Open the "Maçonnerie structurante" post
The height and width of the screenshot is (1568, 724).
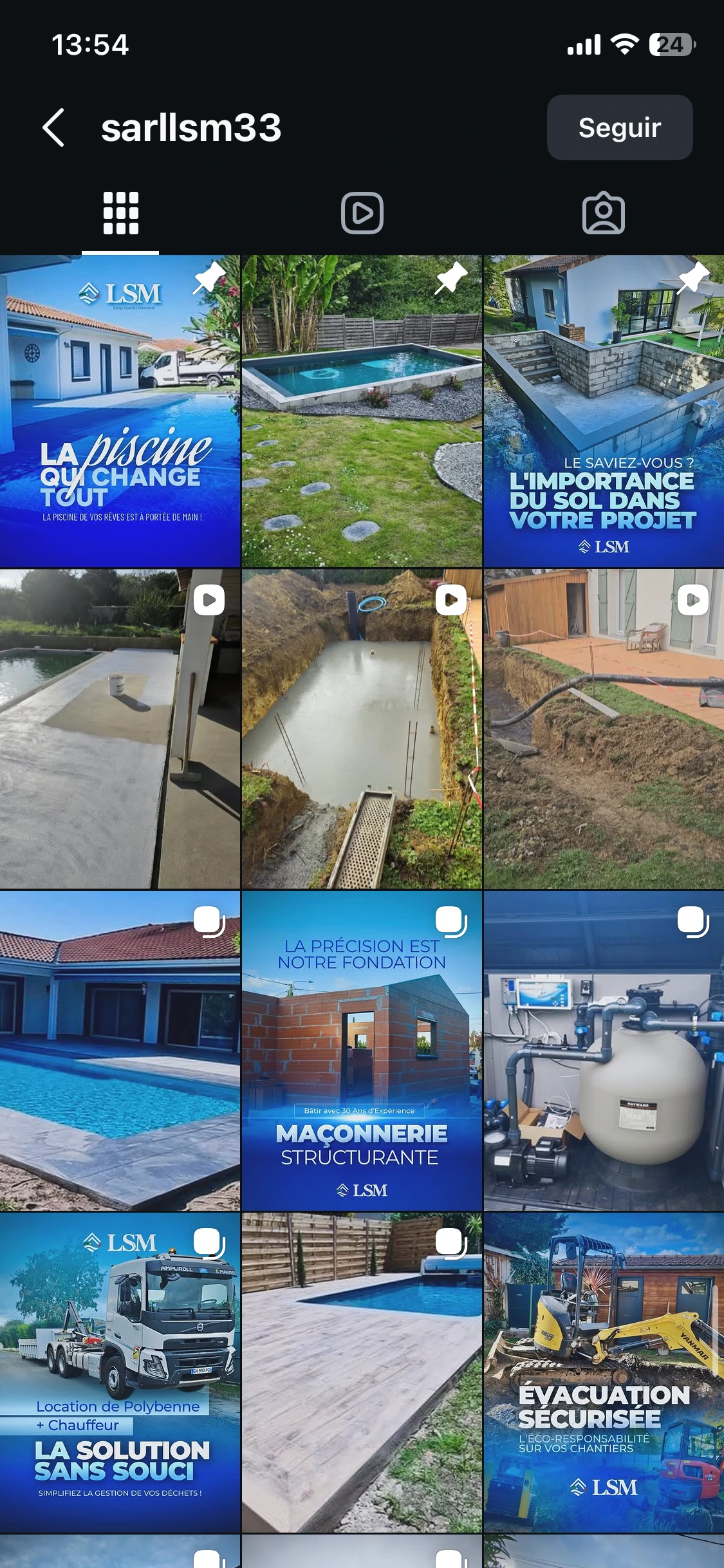362,1050
